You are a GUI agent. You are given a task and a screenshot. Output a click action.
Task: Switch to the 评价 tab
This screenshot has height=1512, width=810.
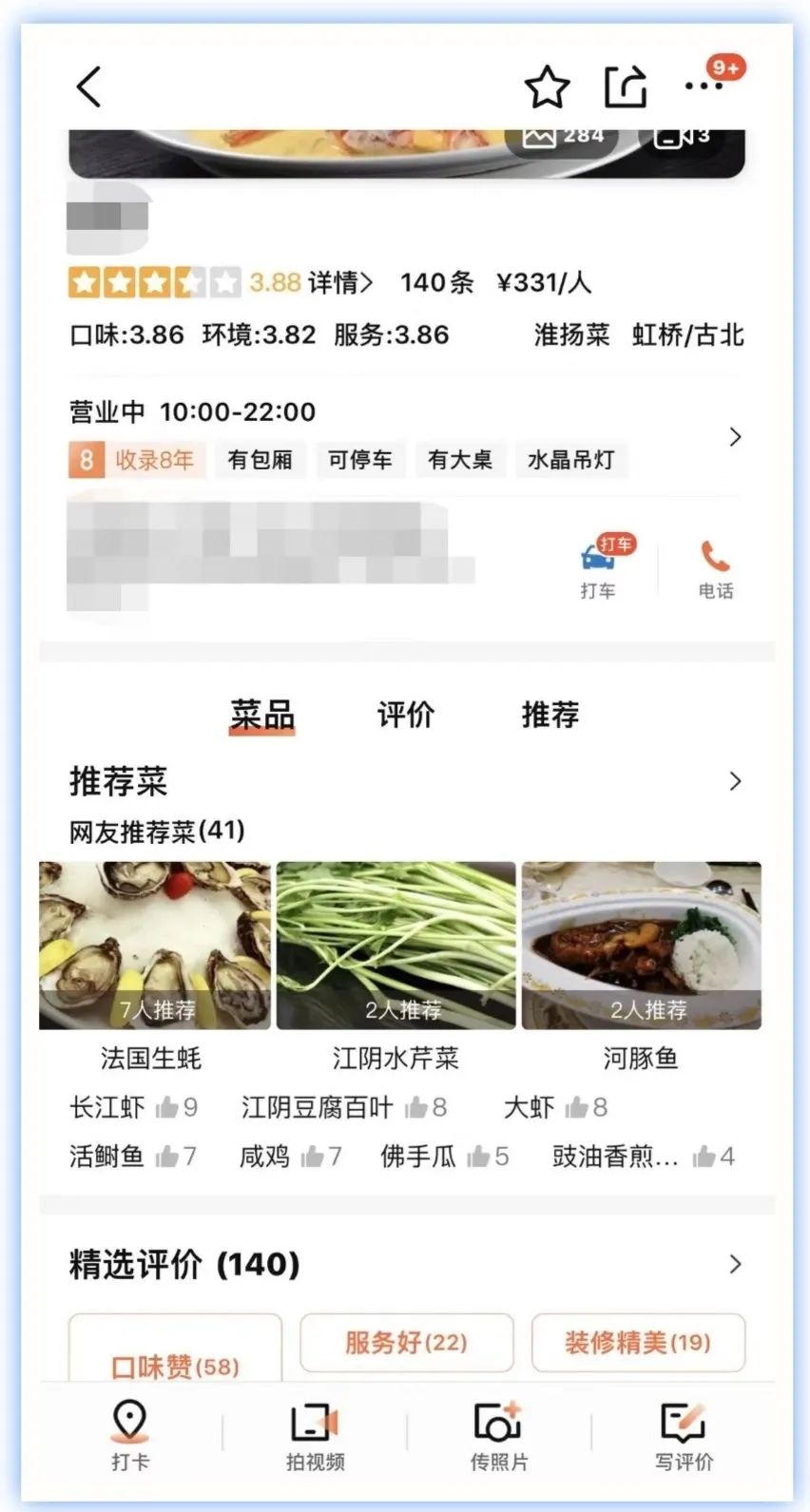tap(406, 715)
